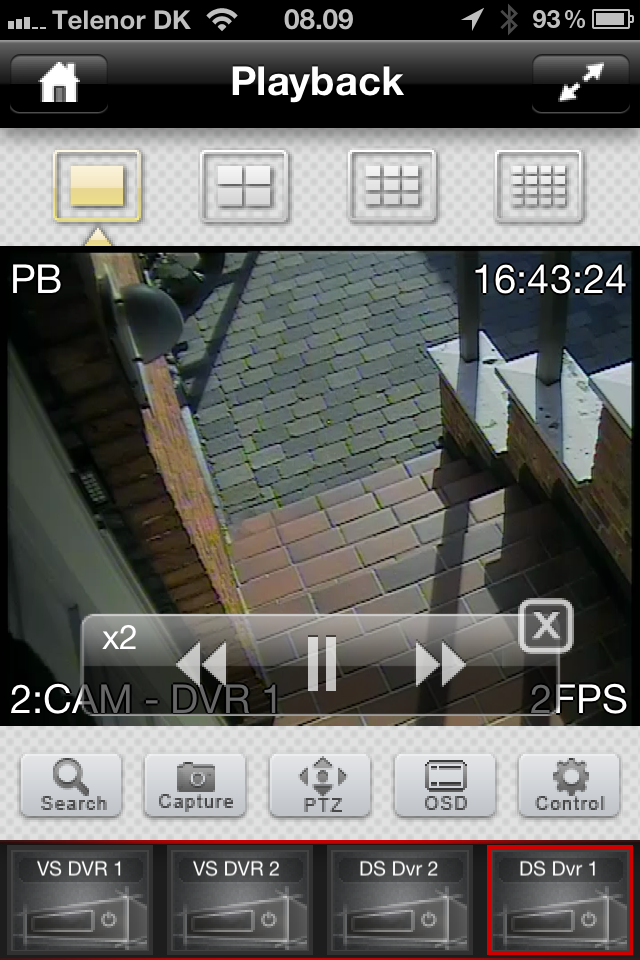Select DS Dvr 1 device

559,899
